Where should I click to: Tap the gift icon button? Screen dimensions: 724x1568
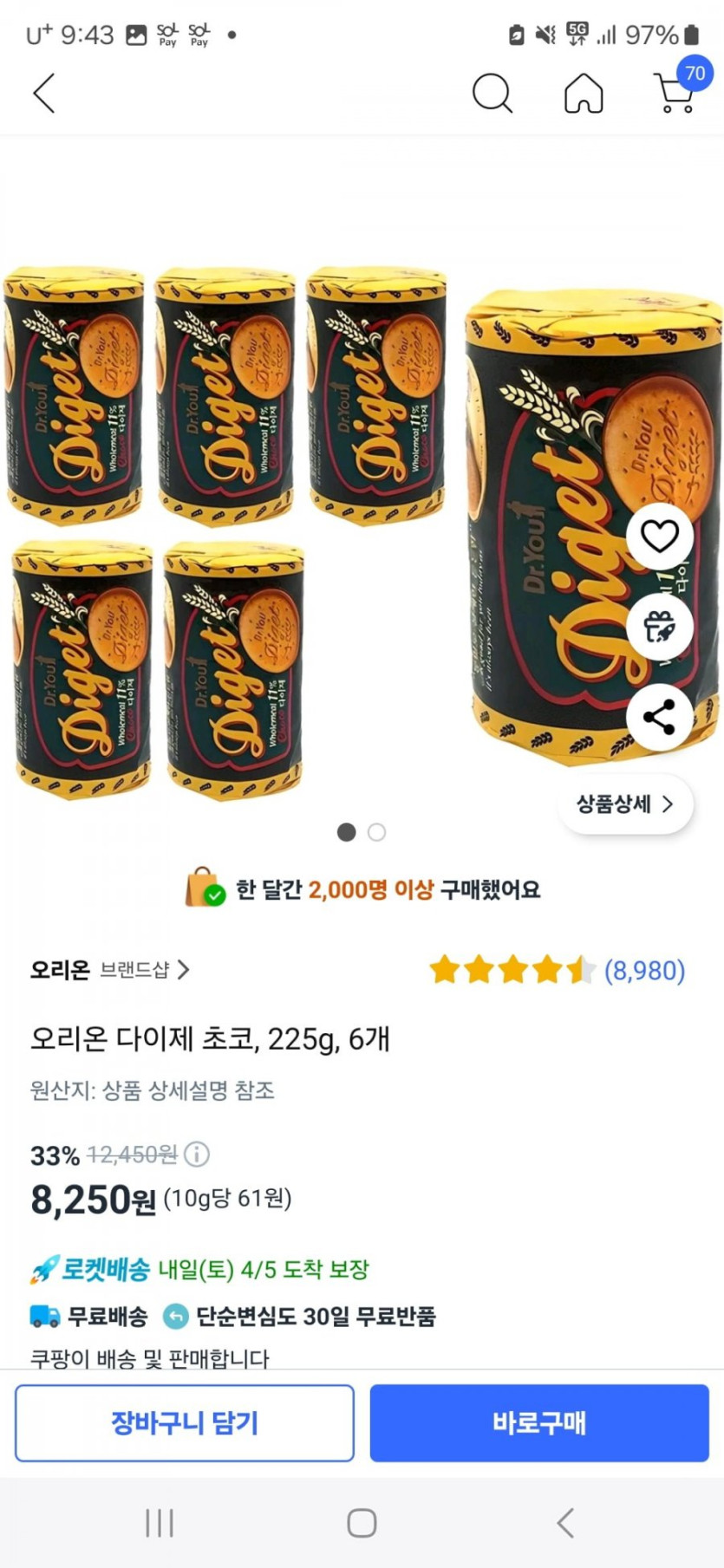click(x=659, y=627)
